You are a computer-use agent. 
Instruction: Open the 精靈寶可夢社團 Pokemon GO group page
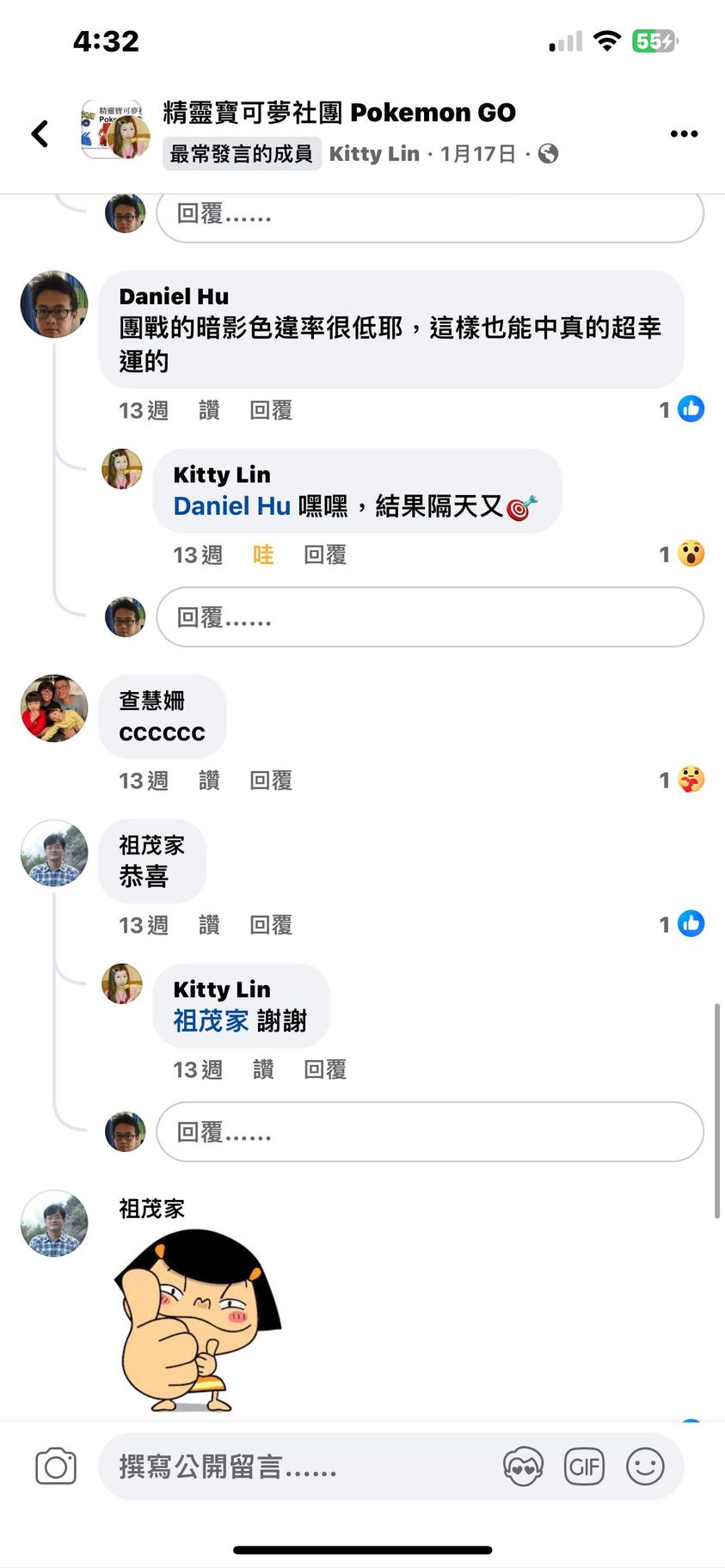[339, 112]
